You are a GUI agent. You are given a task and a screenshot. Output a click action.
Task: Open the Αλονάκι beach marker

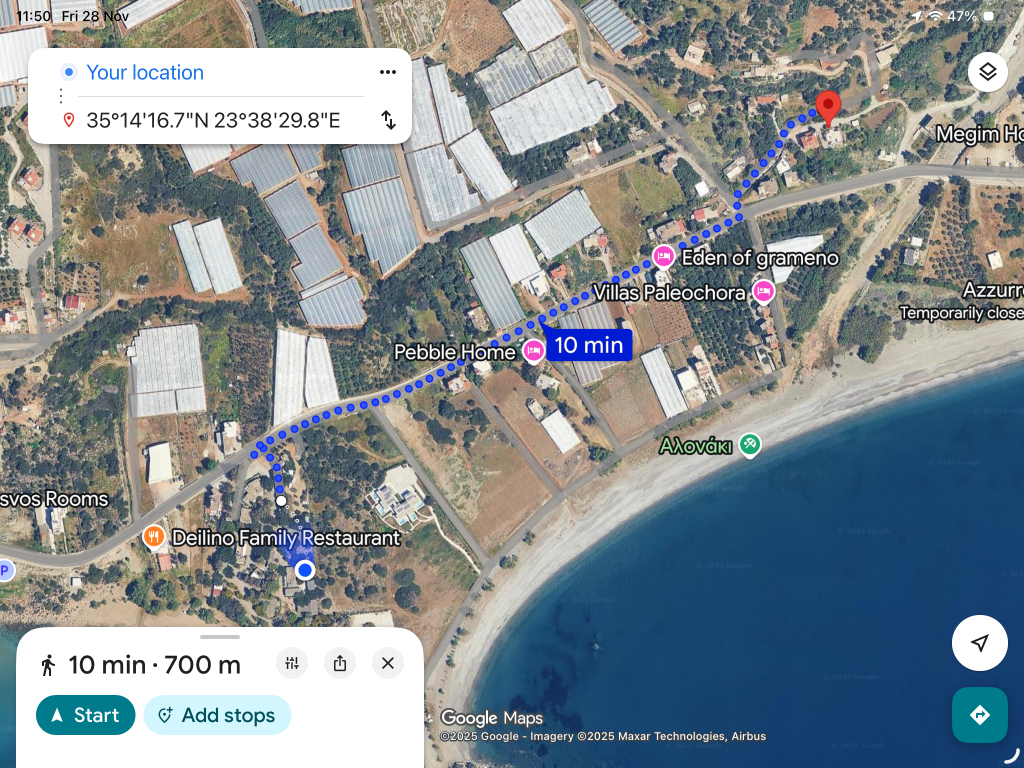pos(750,445)
